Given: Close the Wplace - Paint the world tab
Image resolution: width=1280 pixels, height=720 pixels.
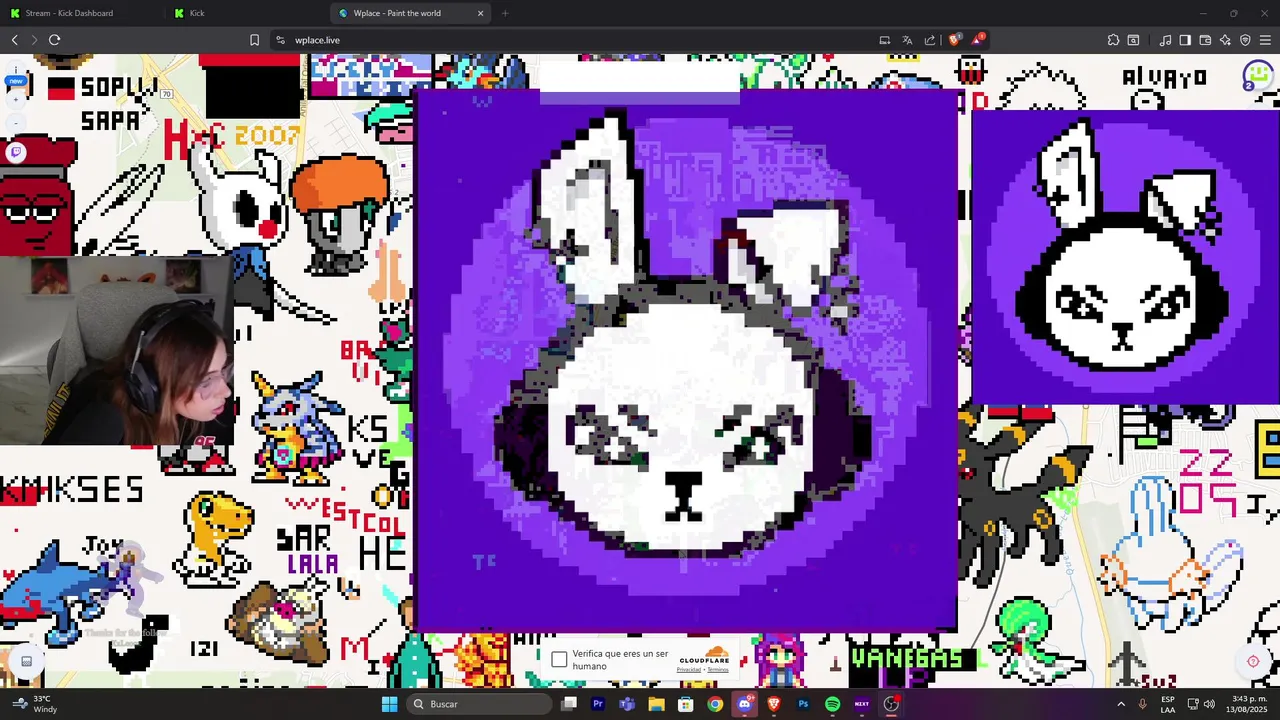Looking at the screenshot, I should (480, 13).
